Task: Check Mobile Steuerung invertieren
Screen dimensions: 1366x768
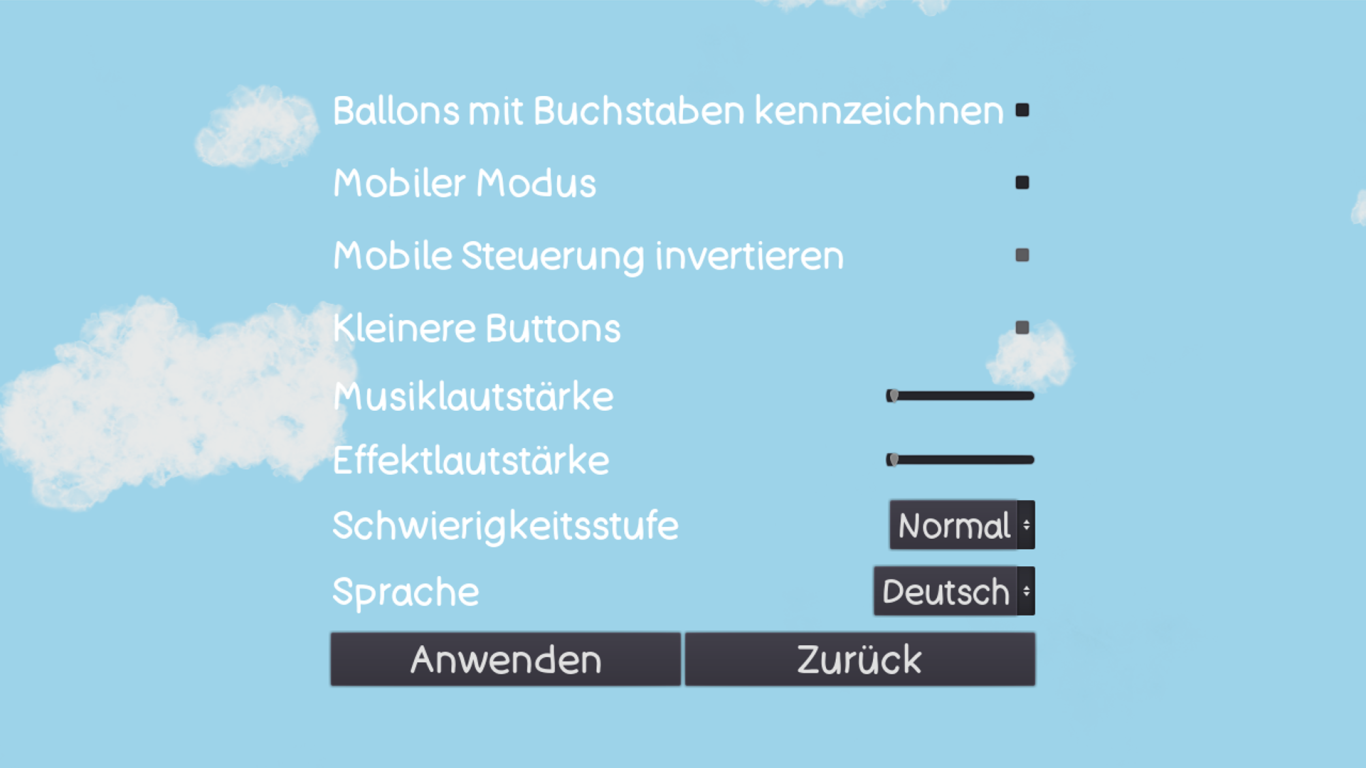Action: [x=1022, y=255]
